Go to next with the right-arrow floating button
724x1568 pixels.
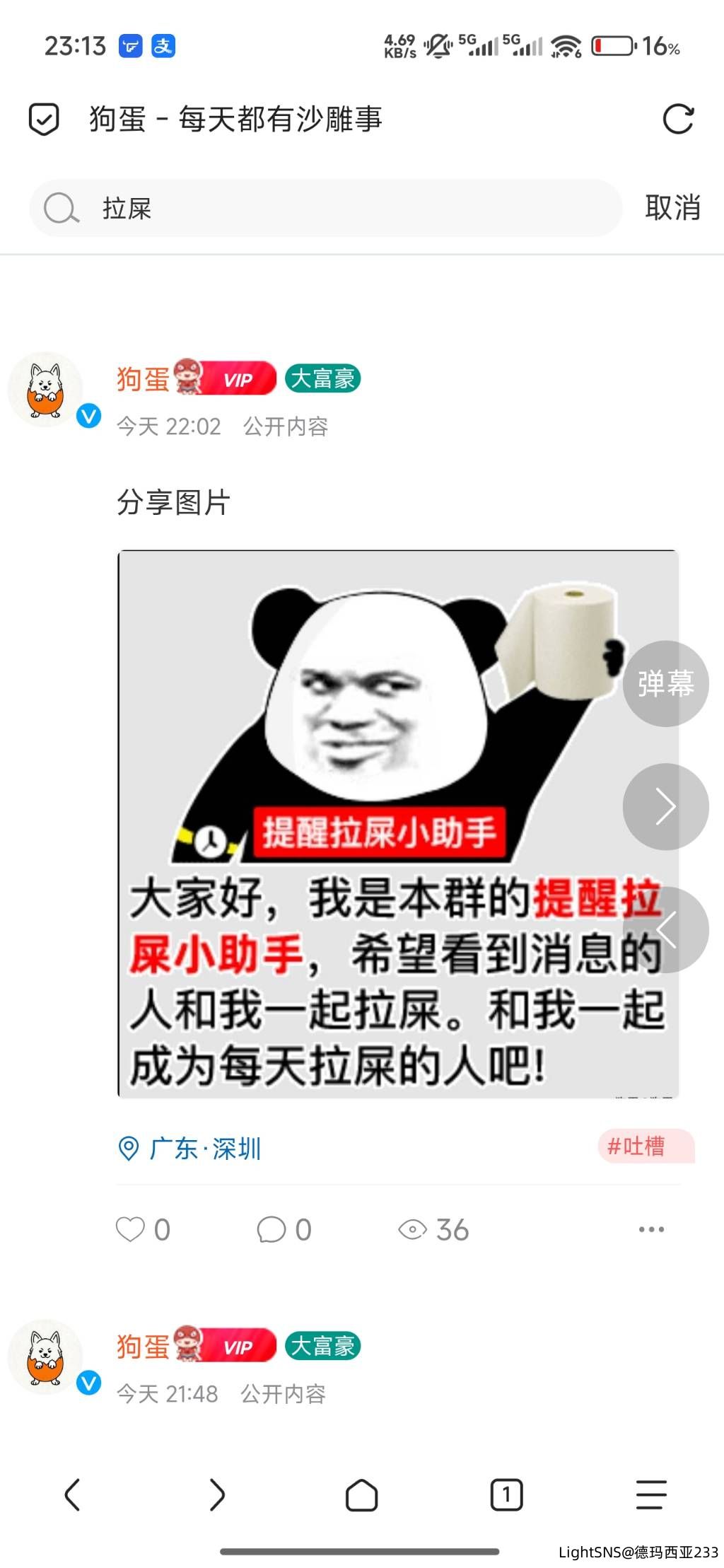pos(665,806)
